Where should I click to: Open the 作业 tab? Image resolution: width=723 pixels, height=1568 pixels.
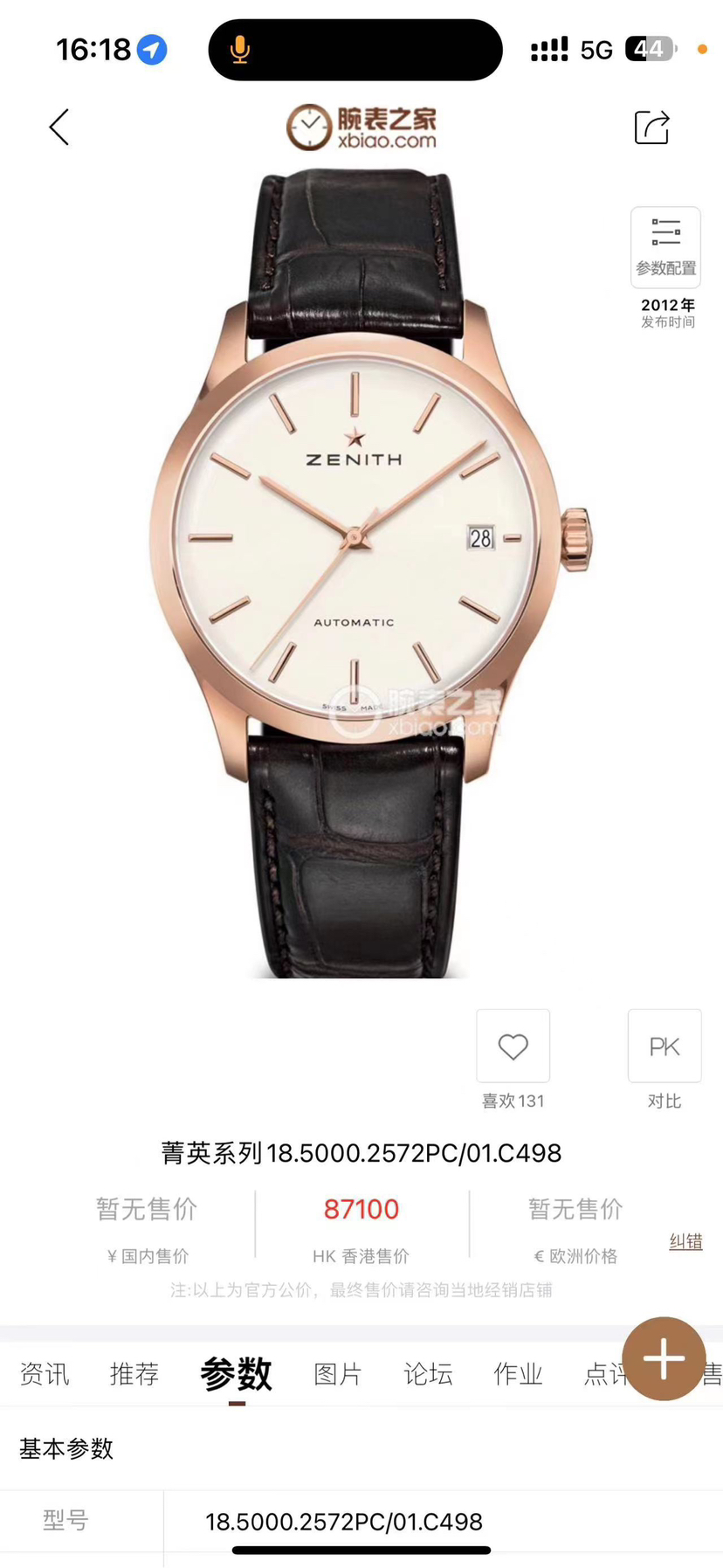pos(518,1374)
